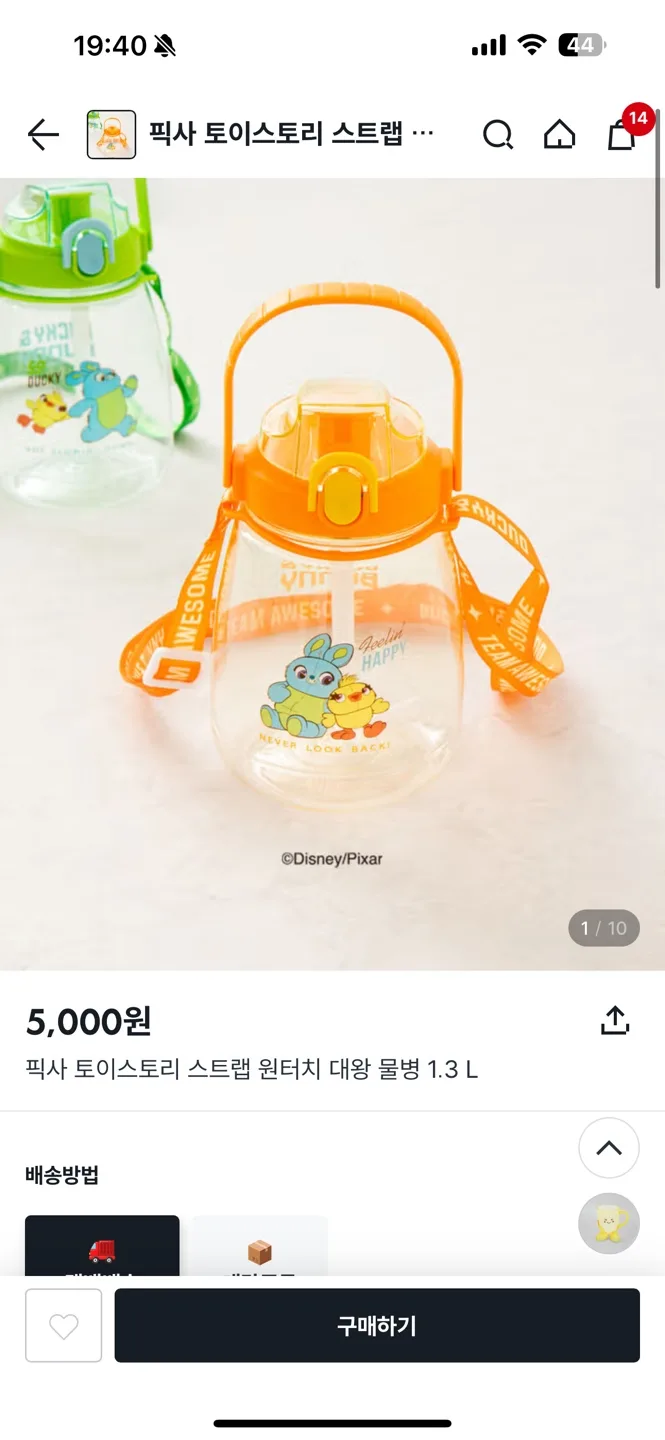Viewport: 665px width, 1440px height.
Task: Open the floating yellow character button
Action: (609, 1223)
